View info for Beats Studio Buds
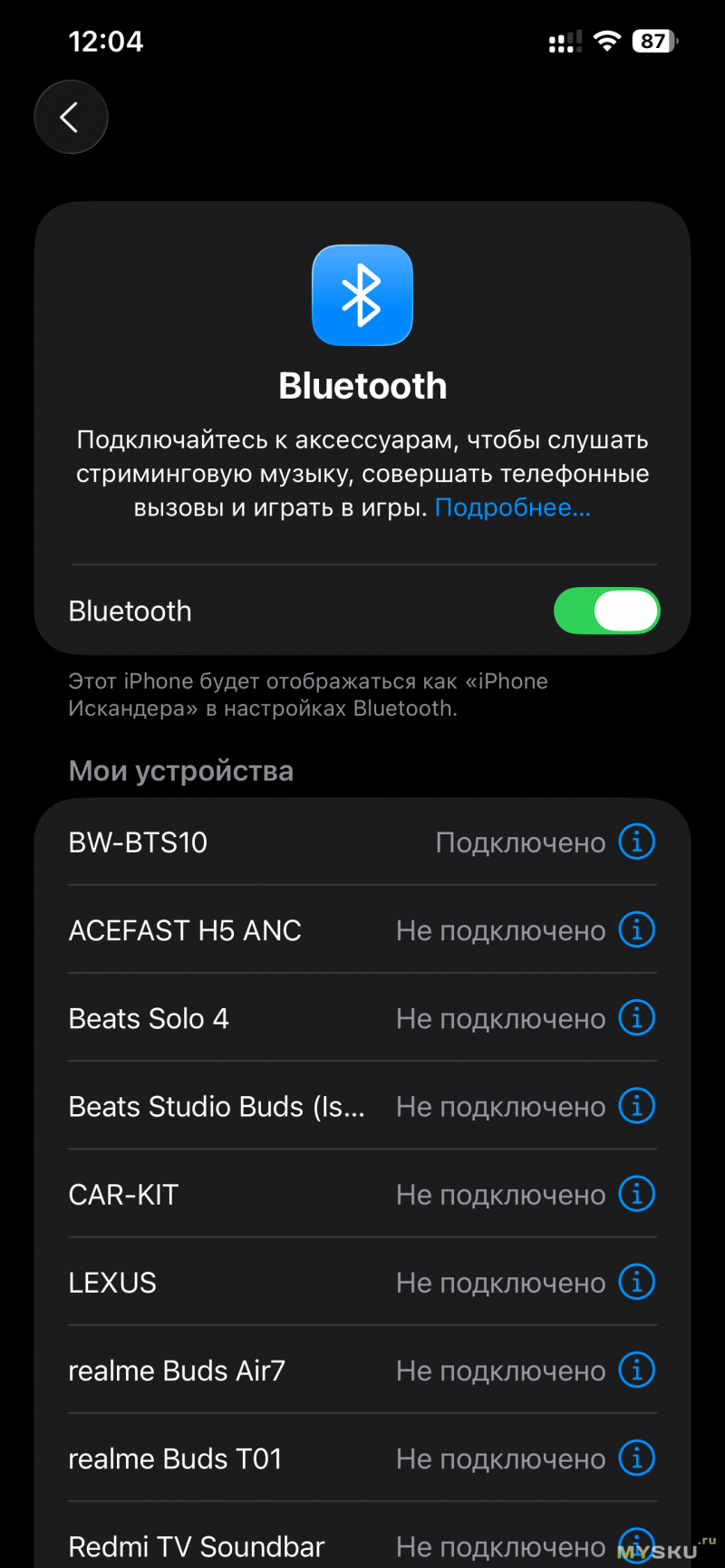The height and width of the screenshot is (1568, 725). [x=636, y=1106]
